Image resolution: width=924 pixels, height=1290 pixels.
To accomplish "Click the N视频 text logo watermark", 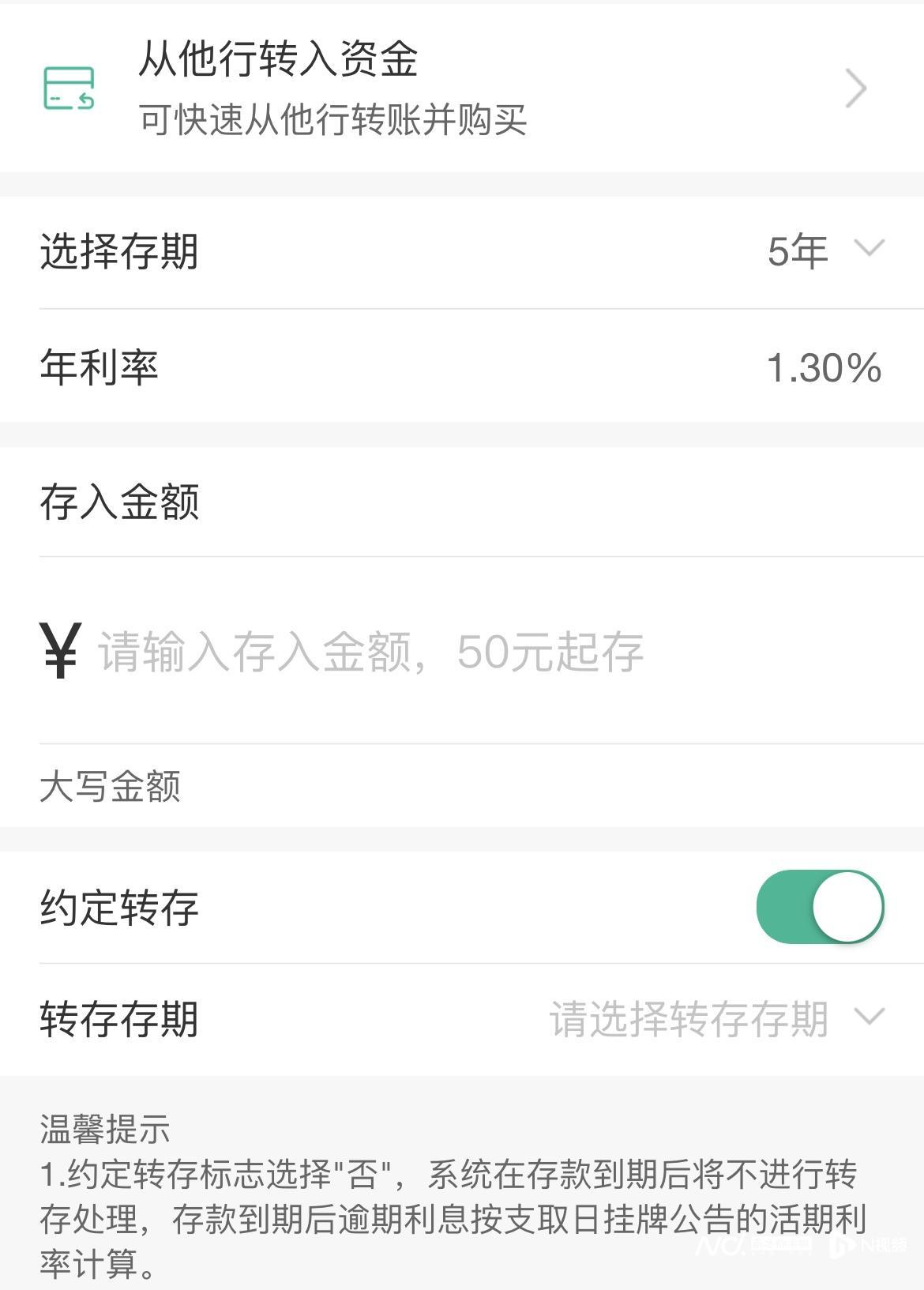I will tap(884, 1244).
